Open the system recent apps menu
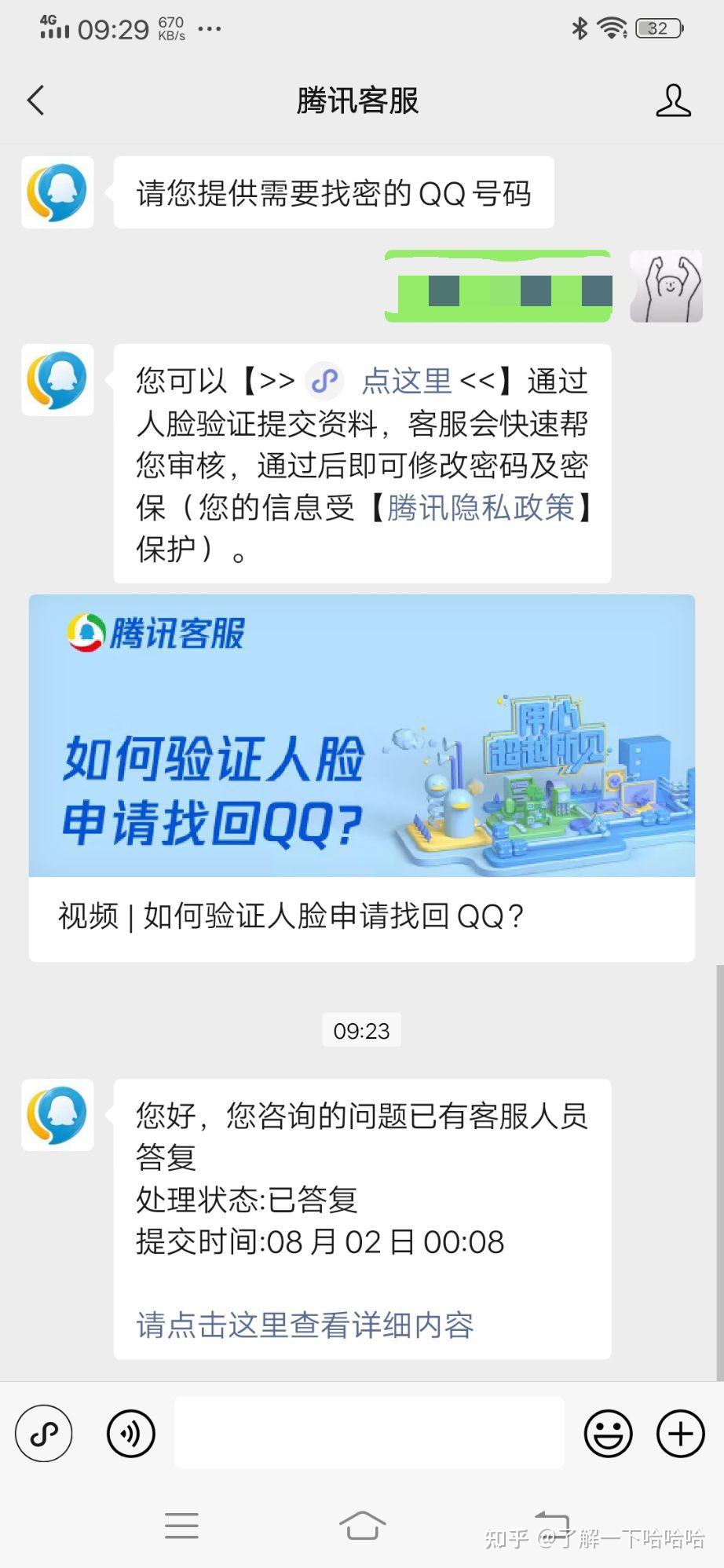Screen dimensions: 724x1568 click(x=181, y=1525)
